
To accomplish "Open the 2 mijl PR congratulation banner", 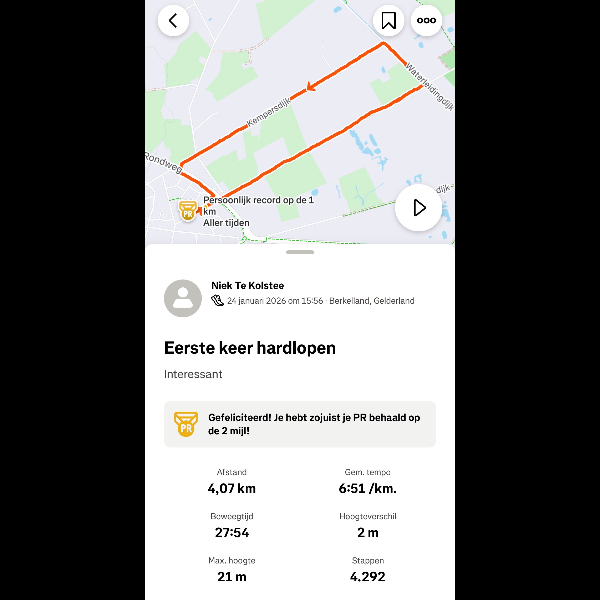I will tap(299, 424).
